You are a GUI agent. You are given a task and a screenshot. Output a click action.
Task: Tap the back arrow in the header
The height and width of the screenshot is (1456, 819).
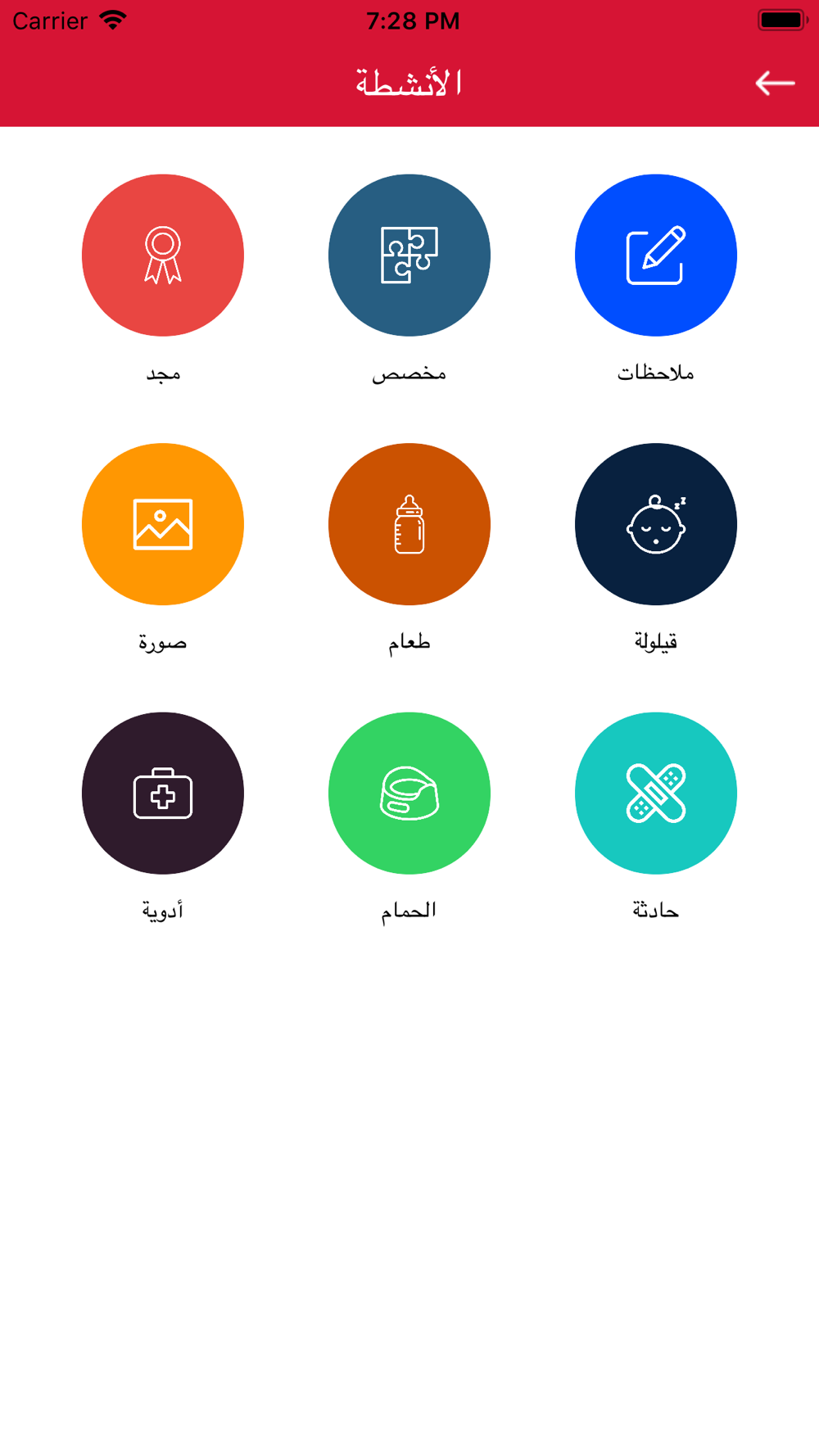pos(775,83)
